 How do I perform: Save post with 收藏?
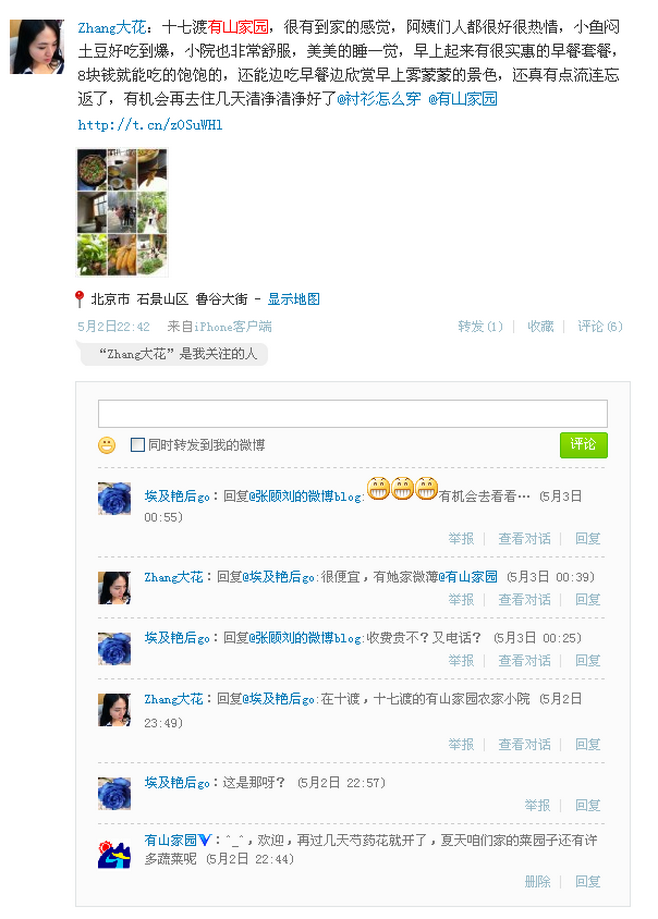[x=540, y=326]
